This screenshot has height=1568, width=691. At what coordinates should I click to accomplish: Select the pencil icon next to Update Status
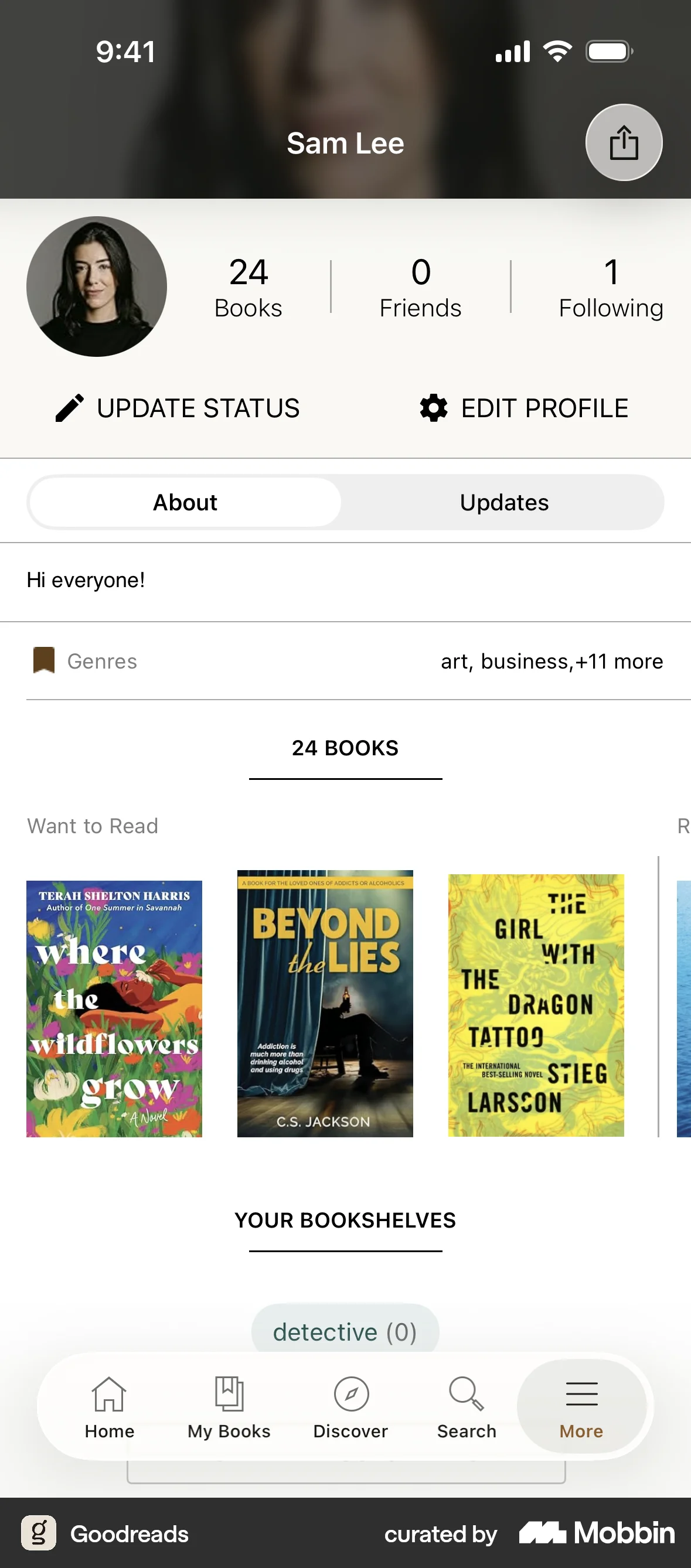(x=69, y=408)
